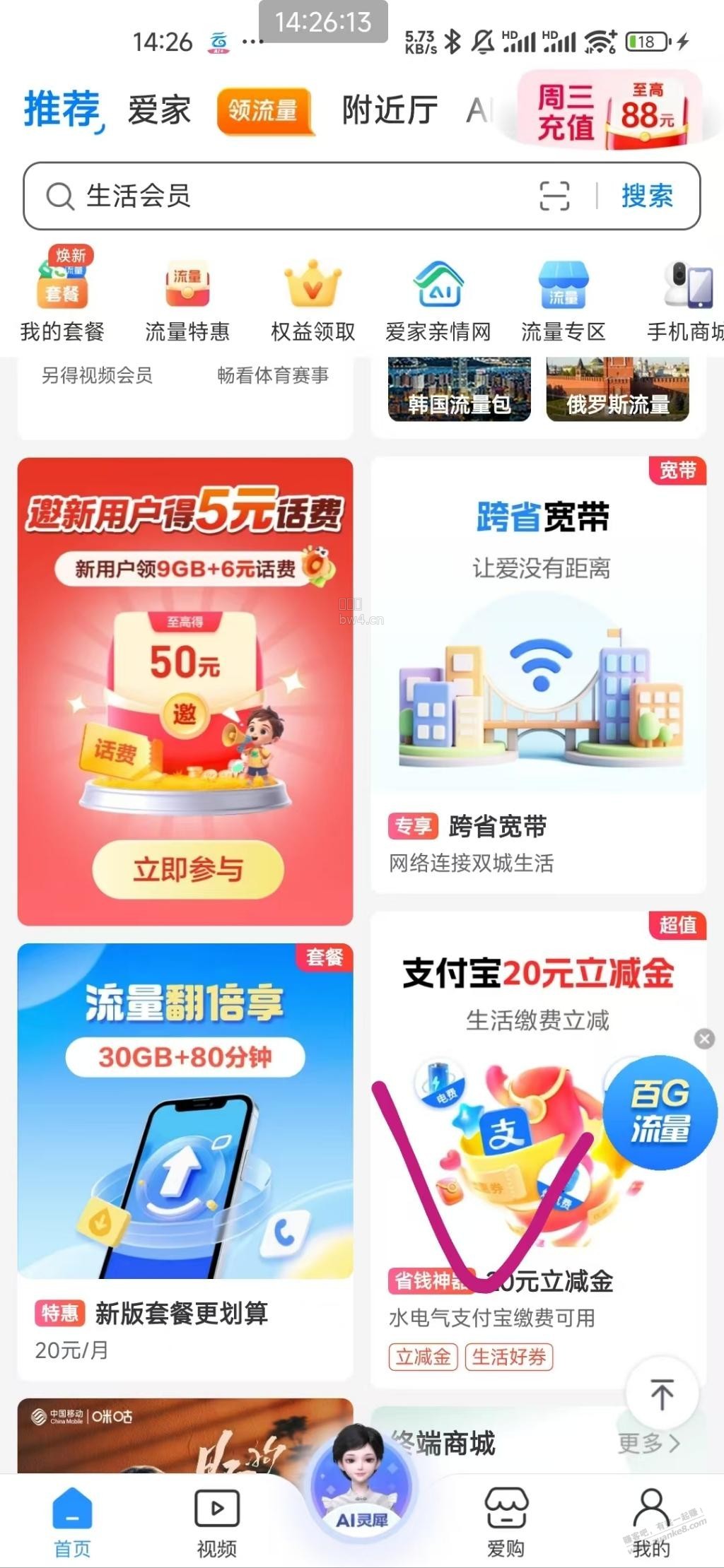Dismiss the 百G流量 floating bubble
724x1568 pixels.
pyautogui.click(x=704, y=1038)
